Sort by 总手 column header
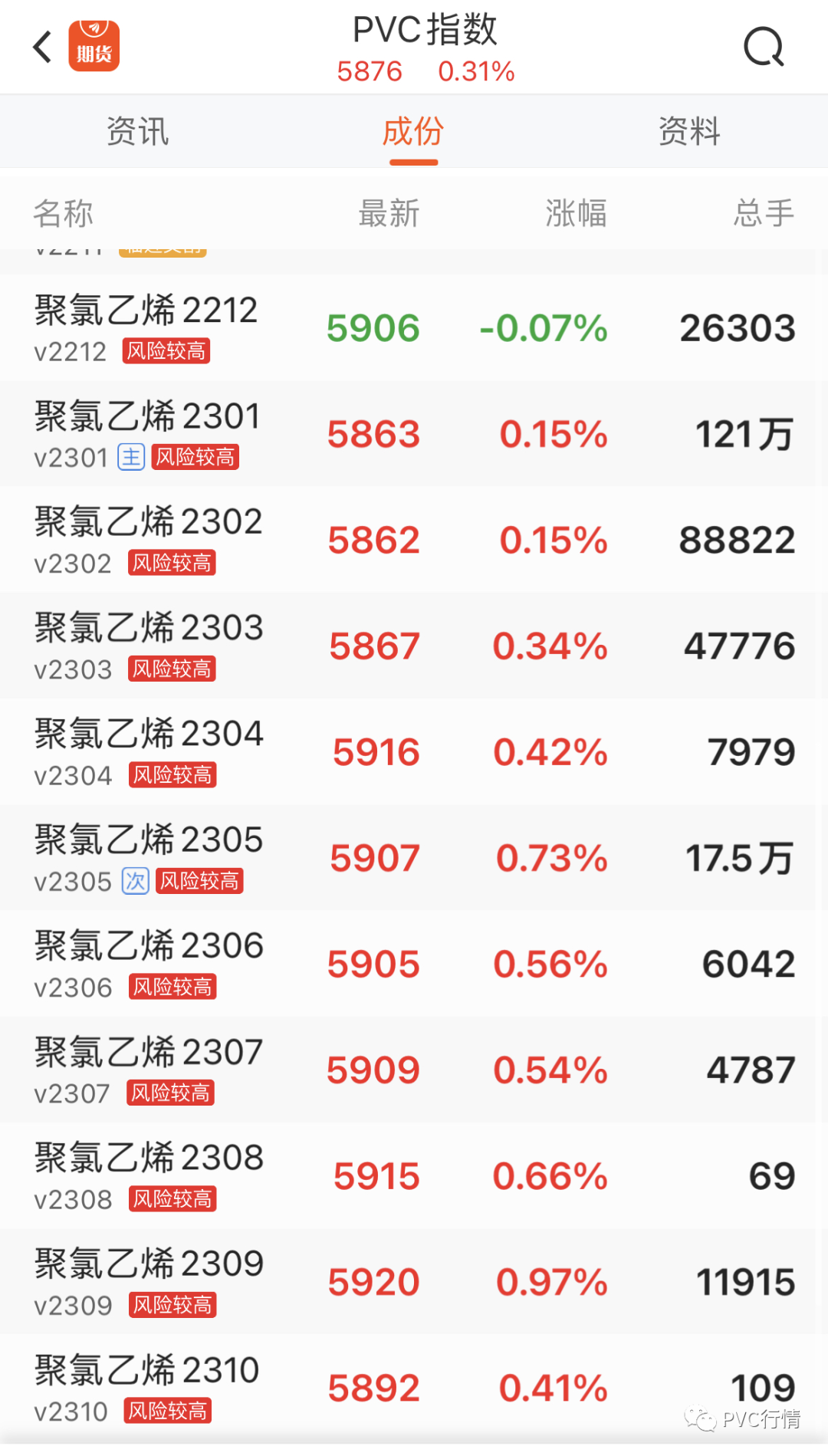 (764, 213)
